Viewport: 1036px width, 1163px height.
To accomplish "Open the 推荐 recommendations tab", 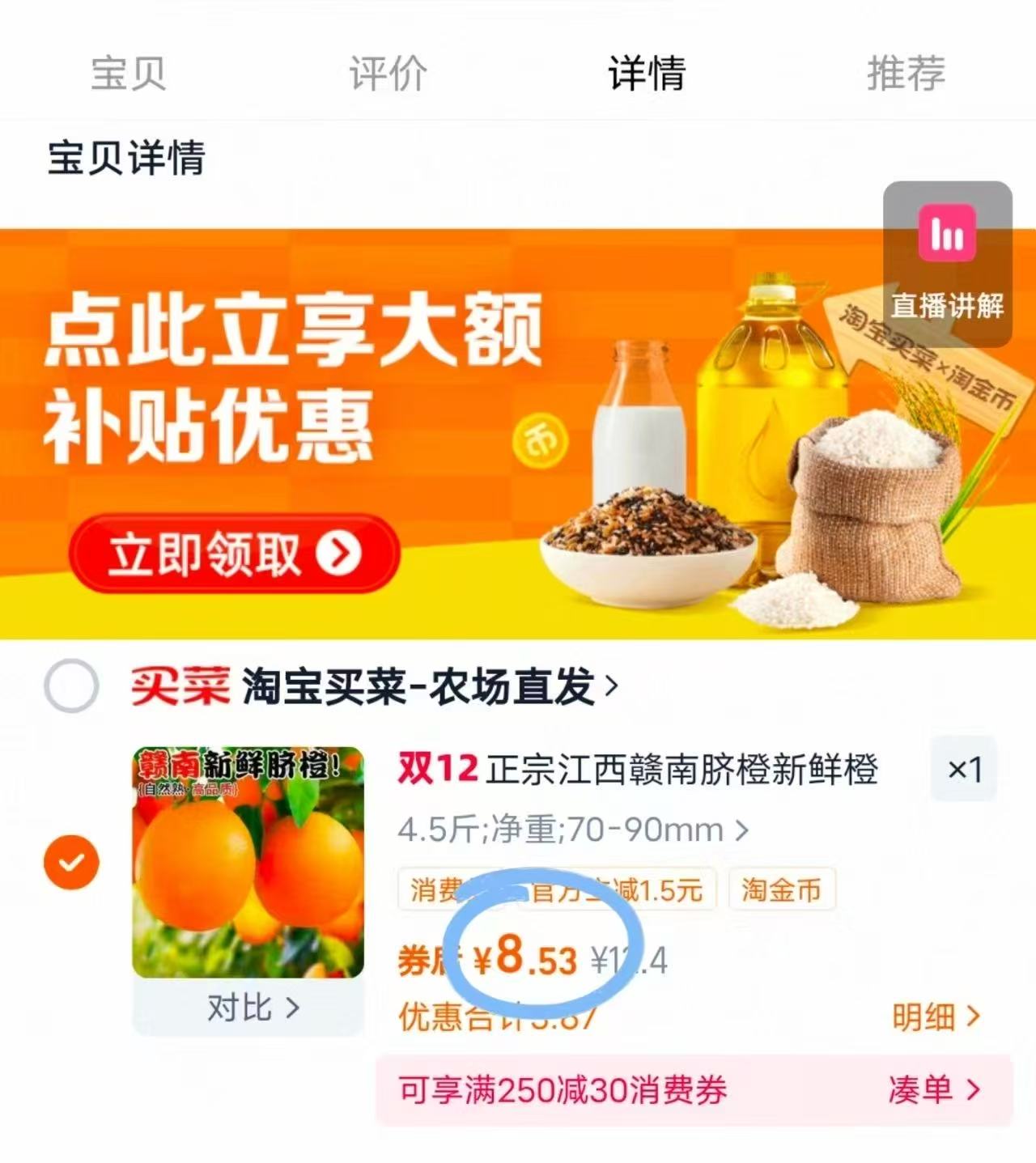I will pyautogui.click(x=906, y=75).
